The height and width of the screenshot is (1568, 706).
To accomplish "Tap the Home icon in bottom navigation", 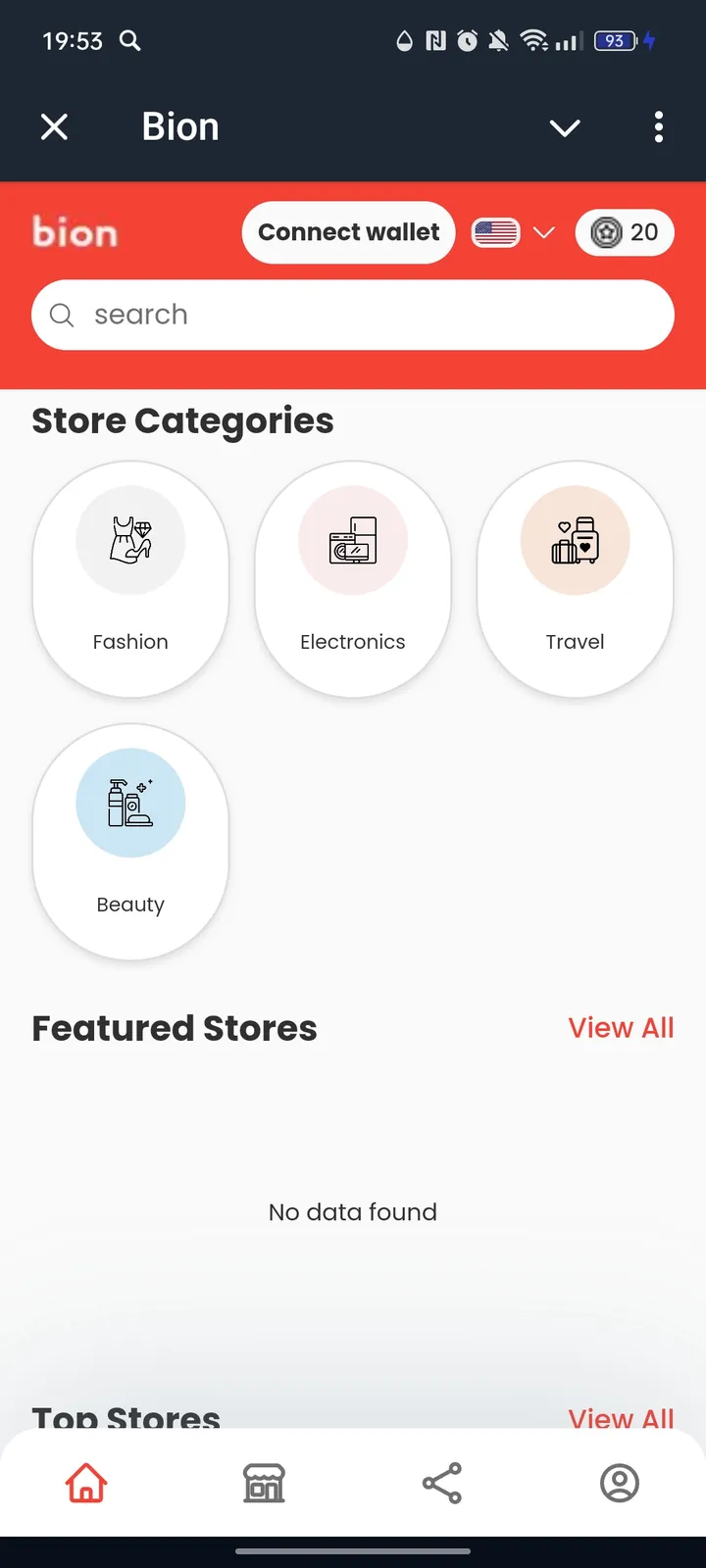I will pos(85,1483).
